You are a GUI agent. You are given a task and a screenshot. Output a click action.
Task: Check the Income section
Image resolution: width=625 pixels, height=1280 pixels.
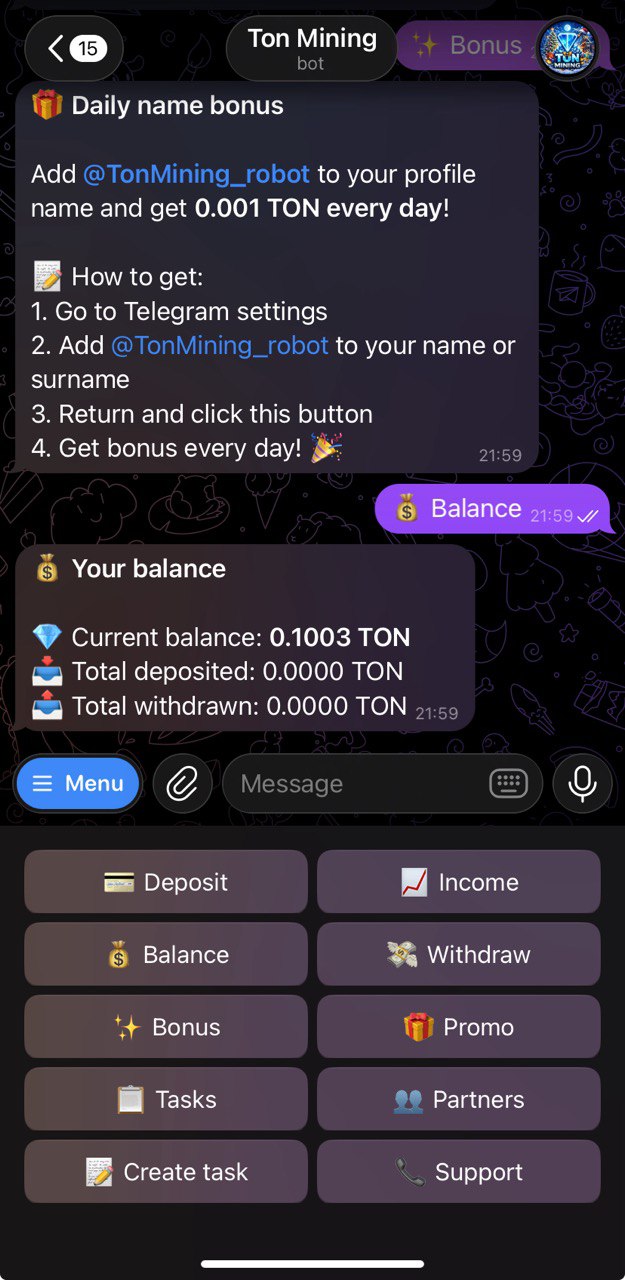tap(459, 882)
